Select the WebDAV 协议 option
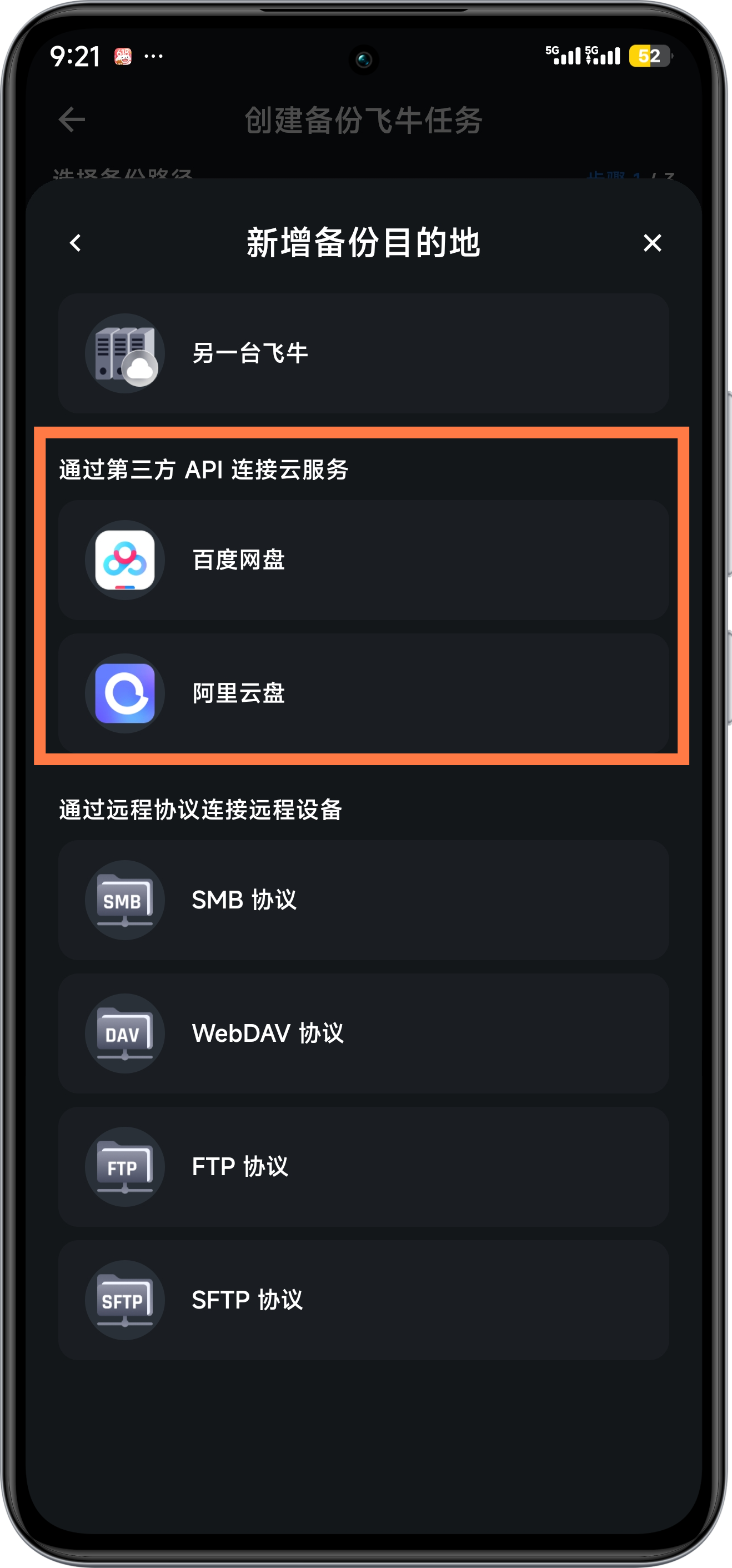The image size is (732, 1568). click(x=363, y=1033)
